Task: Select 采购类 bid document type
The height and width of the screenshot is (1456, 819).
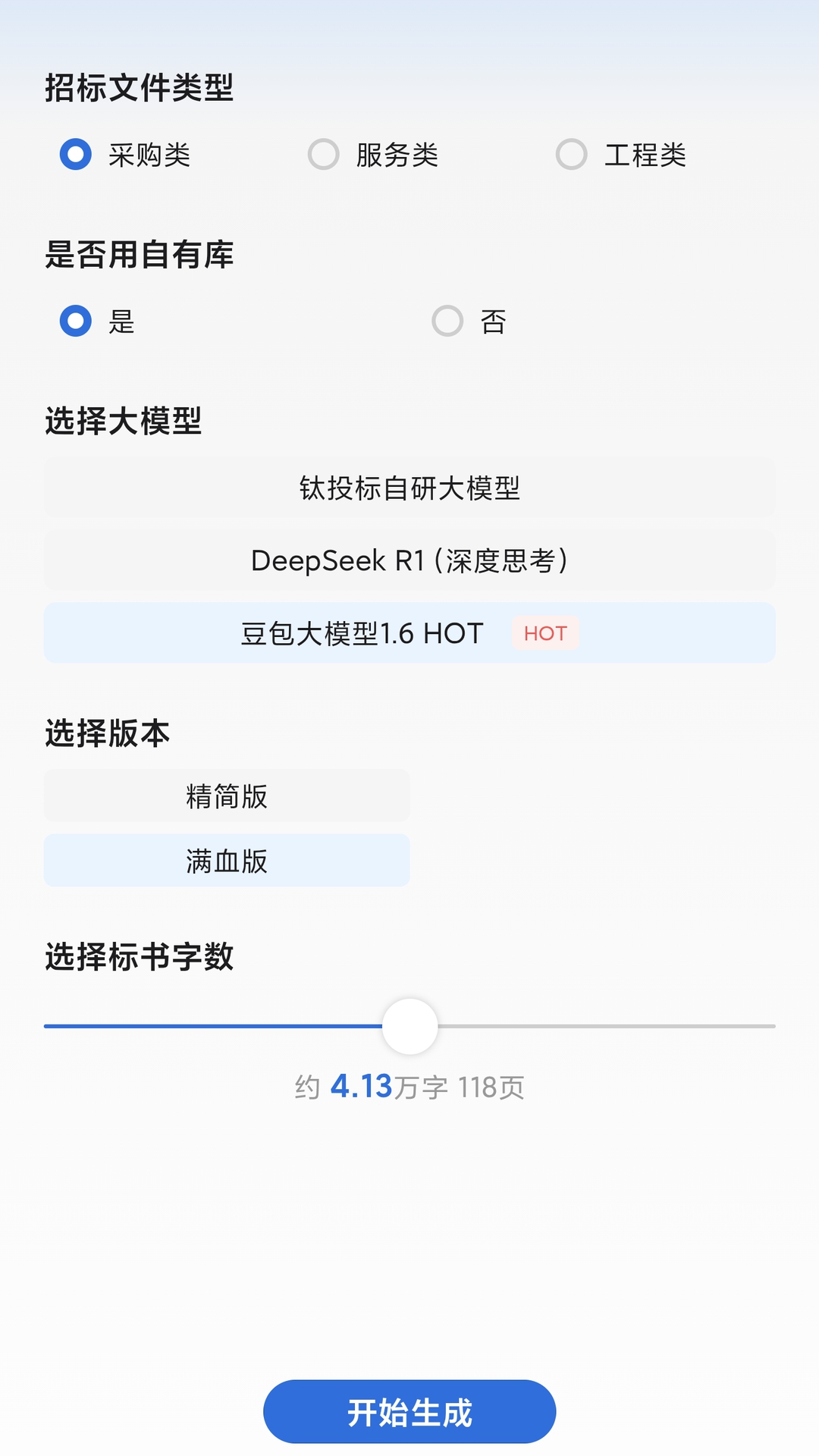Action: [x=76, y=155]
